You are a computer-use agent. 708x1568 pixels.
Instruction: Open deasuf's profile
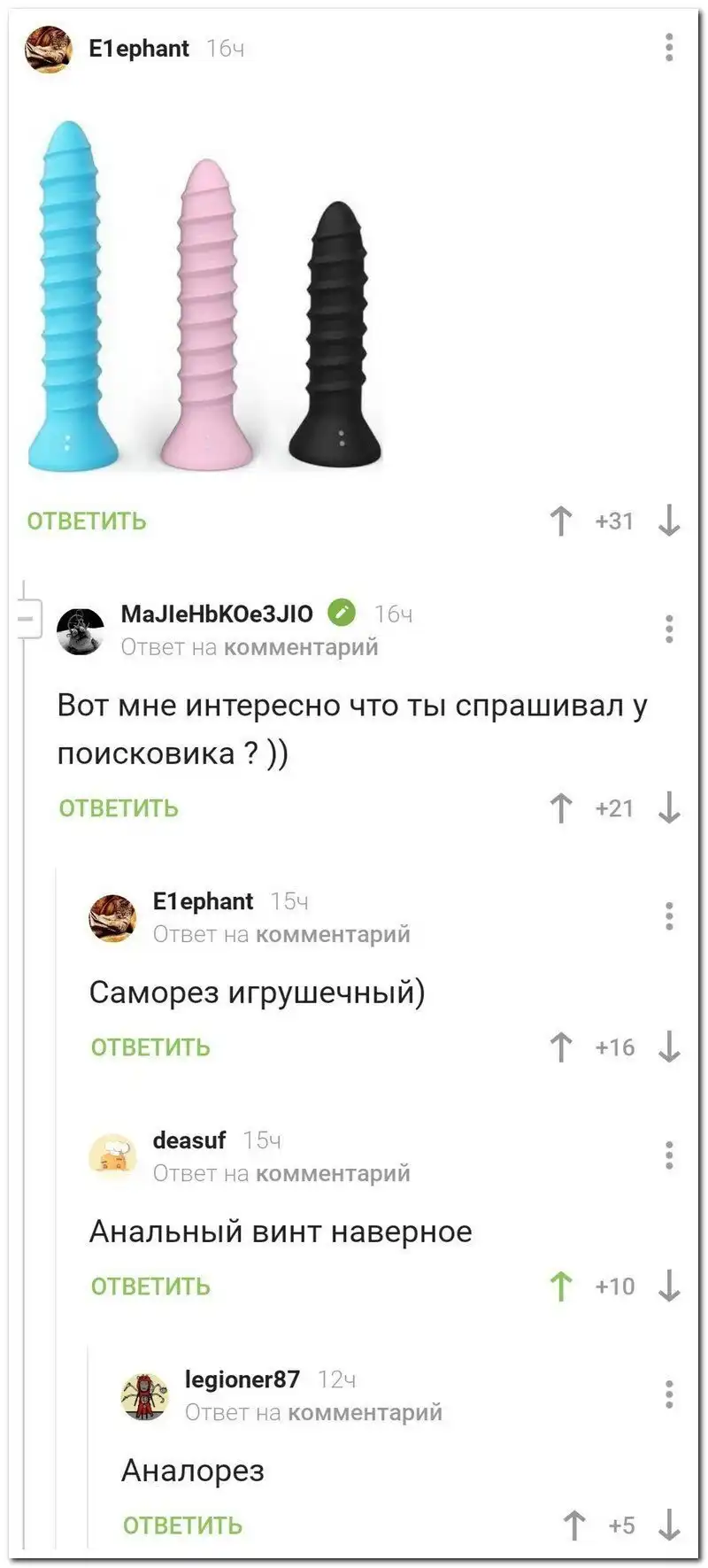[x=189, y=1140]
